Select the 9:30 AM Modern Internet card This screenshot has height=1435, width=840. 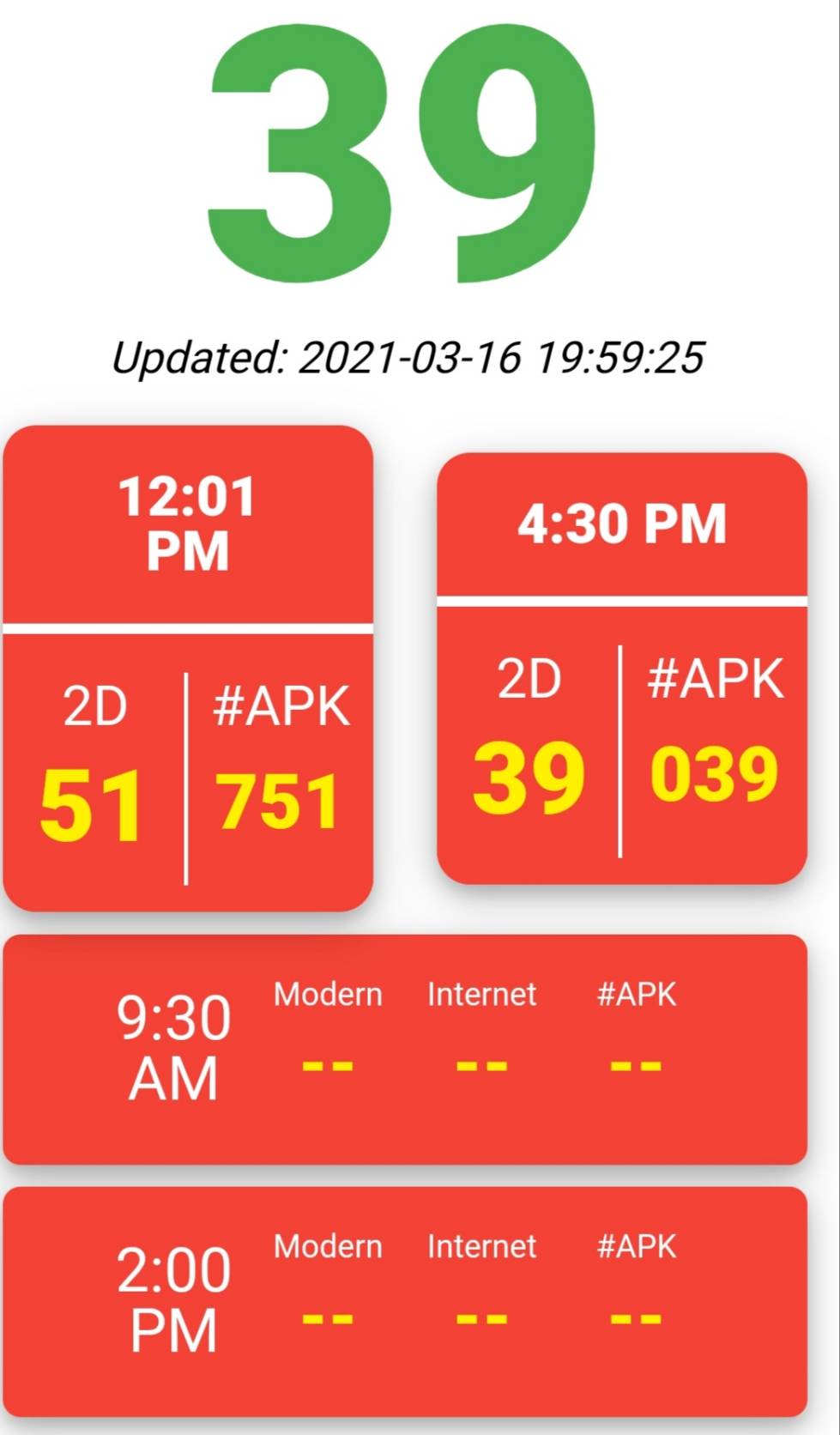click(405, 1050)
